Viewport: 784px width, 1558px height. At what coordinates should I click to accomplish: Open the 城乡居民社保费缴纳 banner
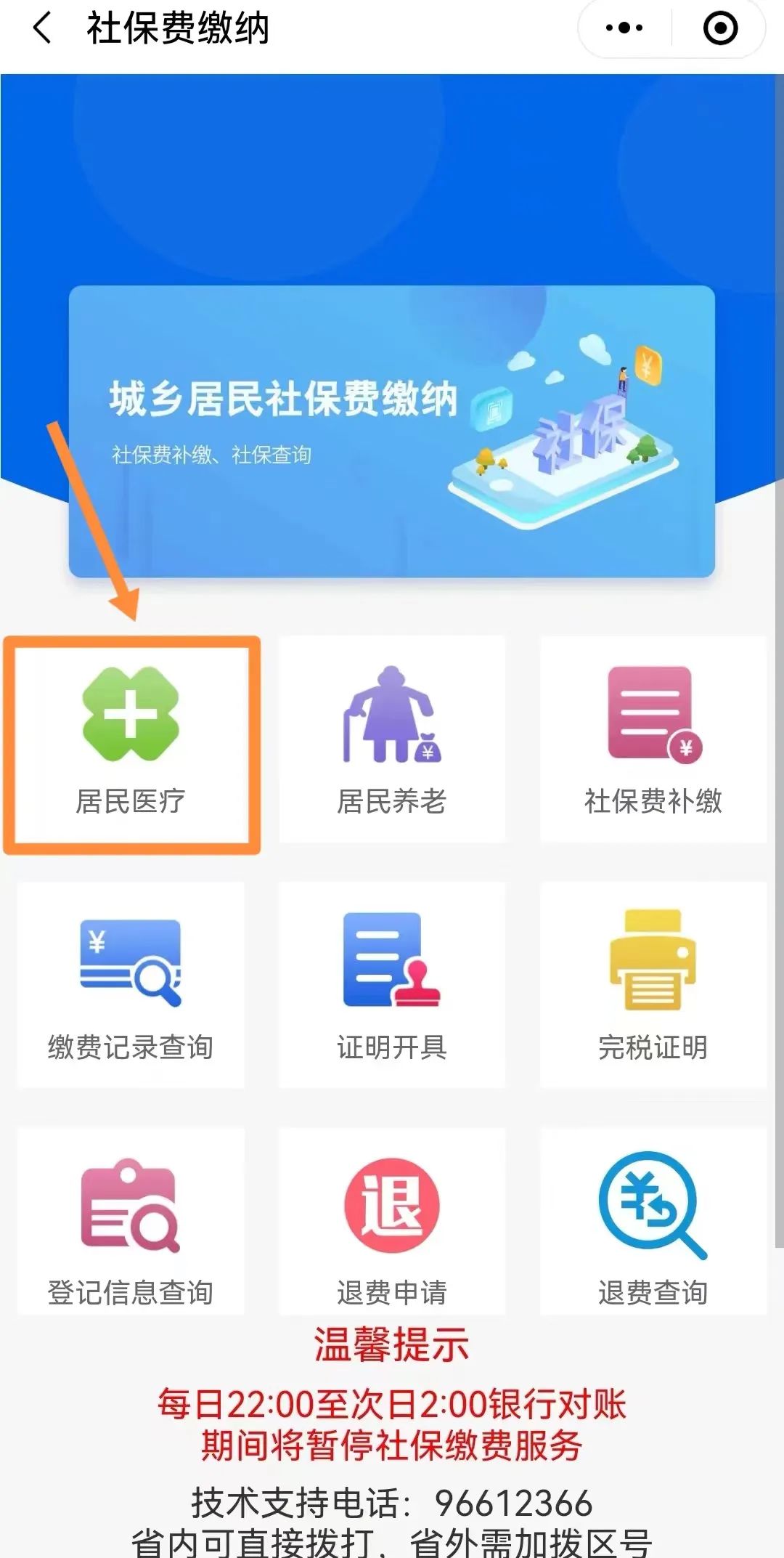[392, 431]
